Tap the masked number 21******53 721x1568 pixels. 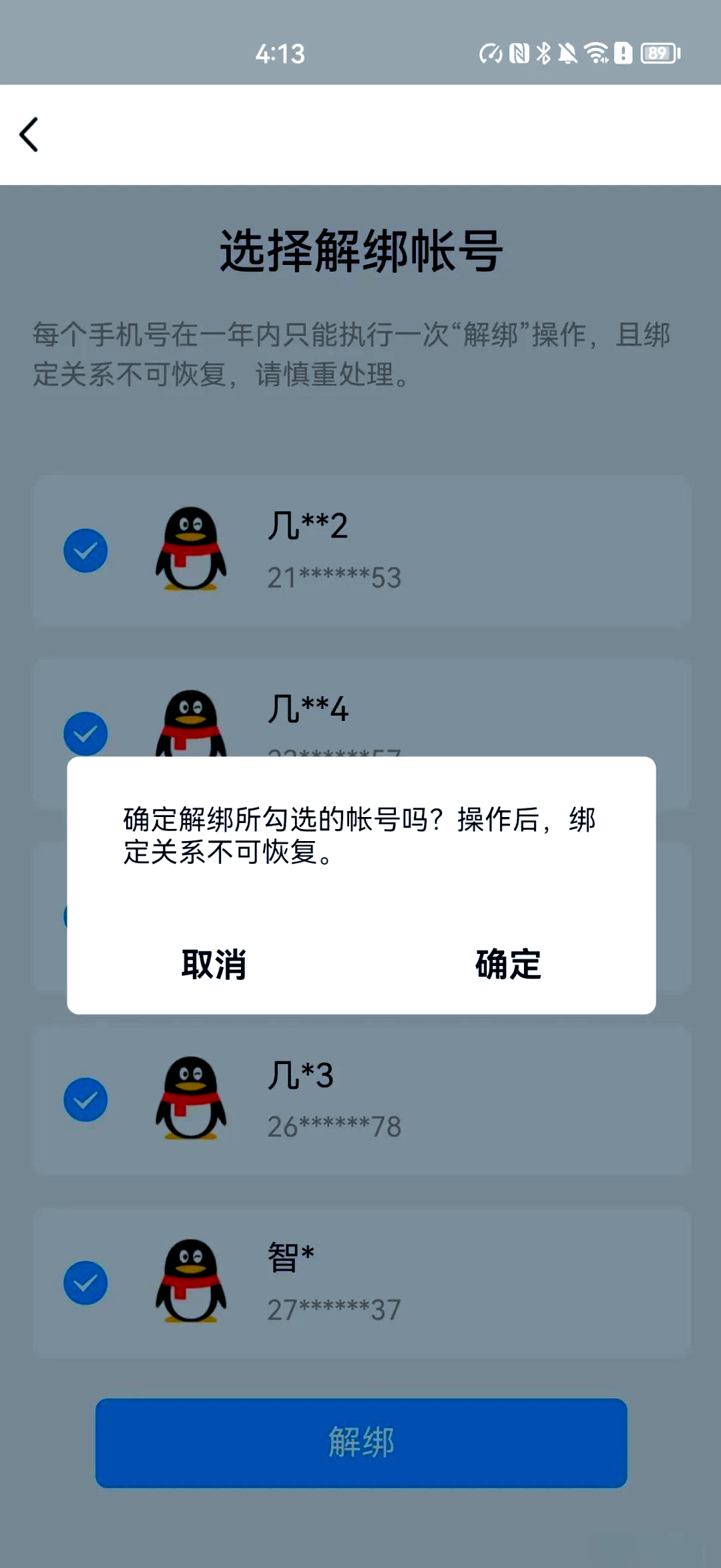334,577
